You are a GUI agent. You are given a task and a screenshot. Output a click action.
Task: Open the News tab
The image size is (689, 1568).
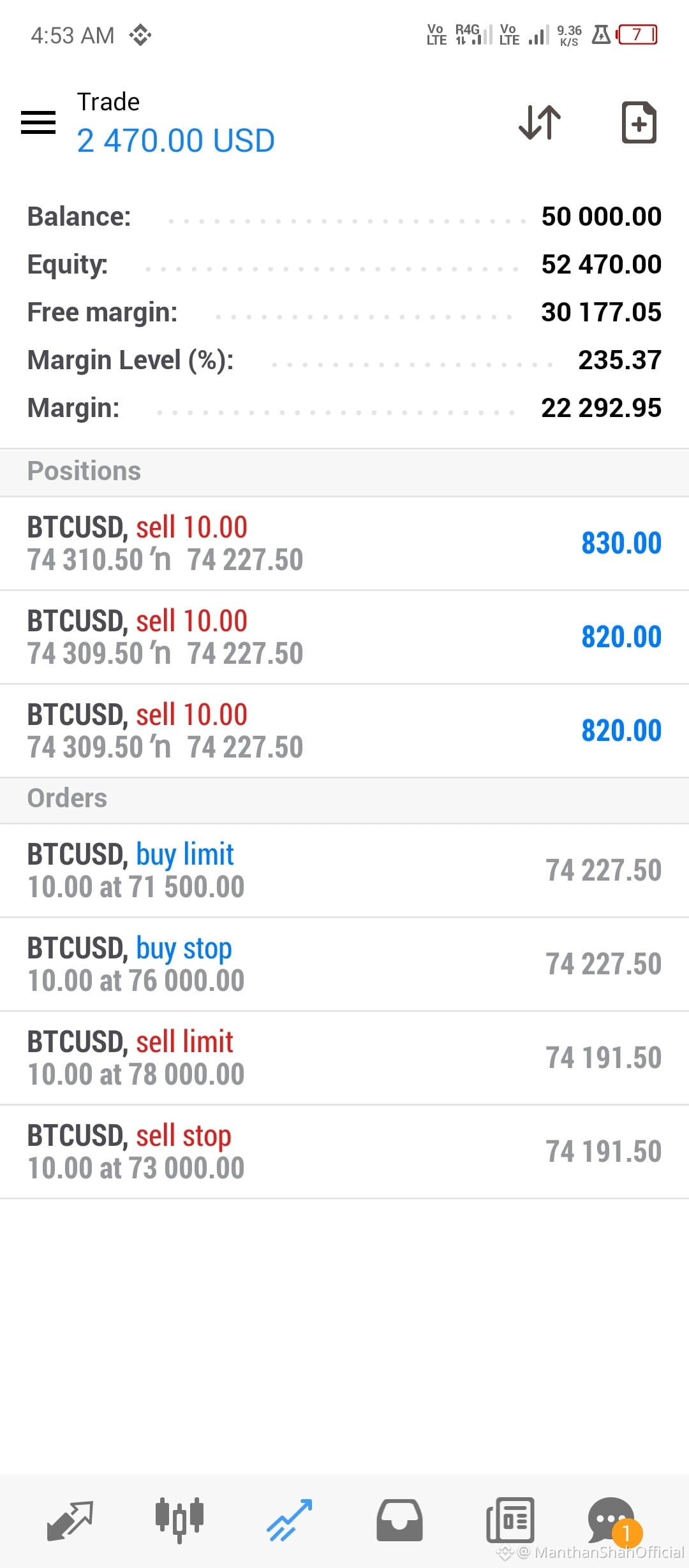point(510,1520)
